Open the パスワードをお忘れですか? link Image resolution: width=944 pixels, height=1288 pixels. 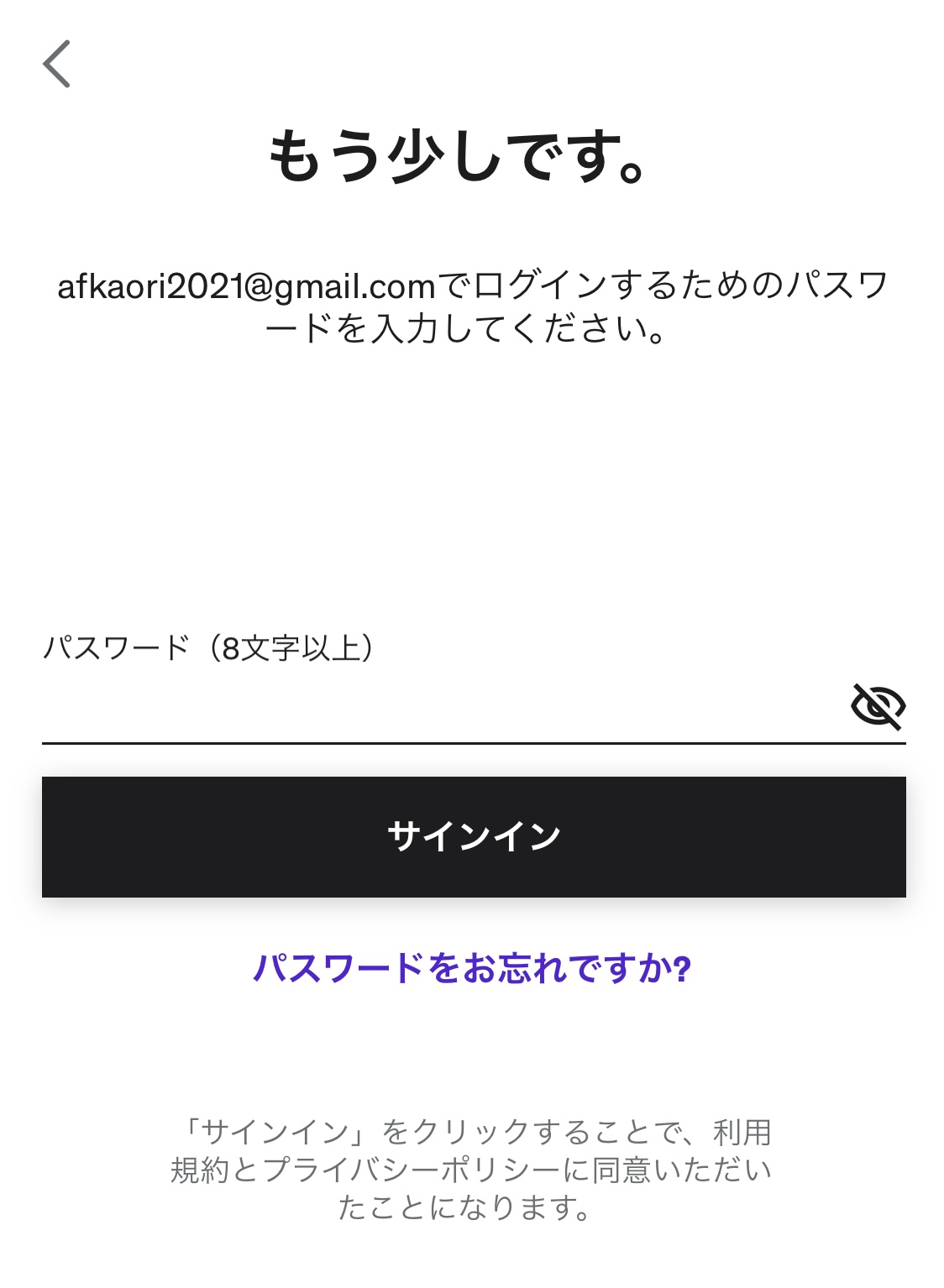click(x=472, y=968)
